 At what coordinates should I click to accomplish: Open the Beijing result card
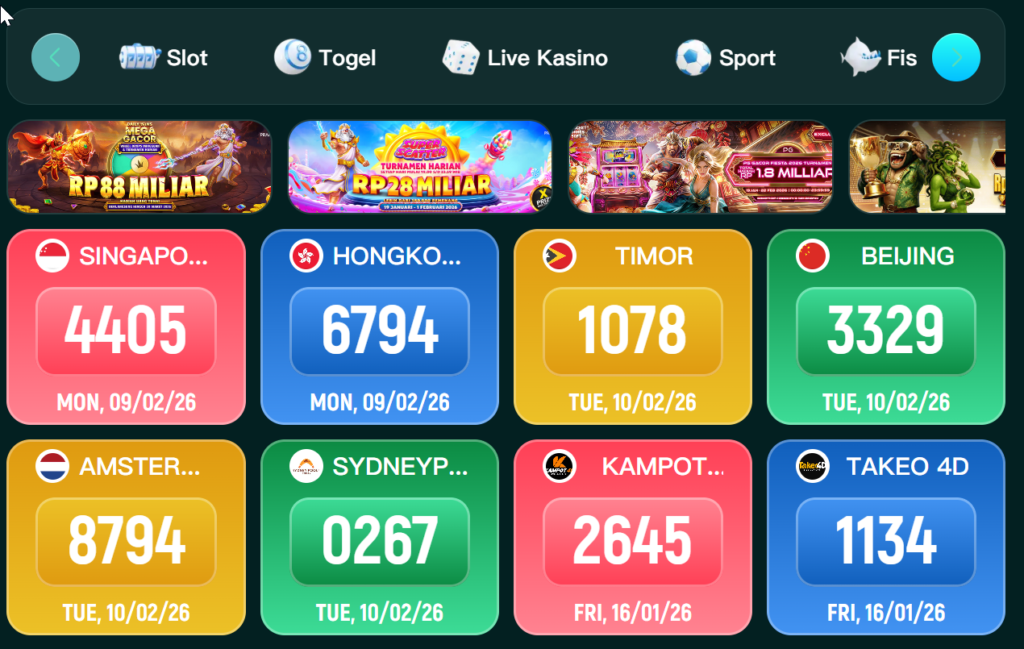(885, 327)
